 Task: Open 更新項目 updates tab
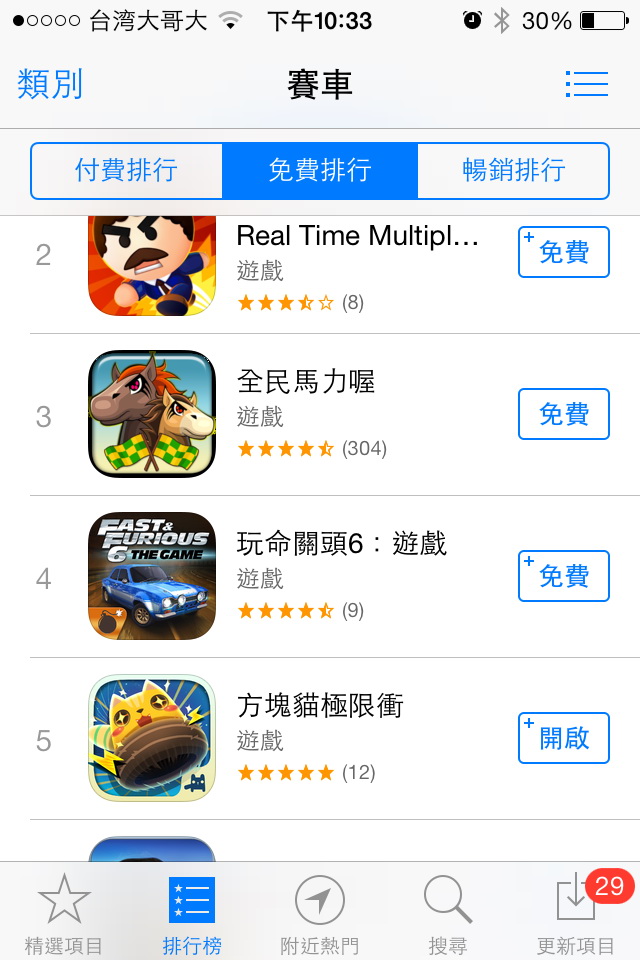tap(576, 912)
